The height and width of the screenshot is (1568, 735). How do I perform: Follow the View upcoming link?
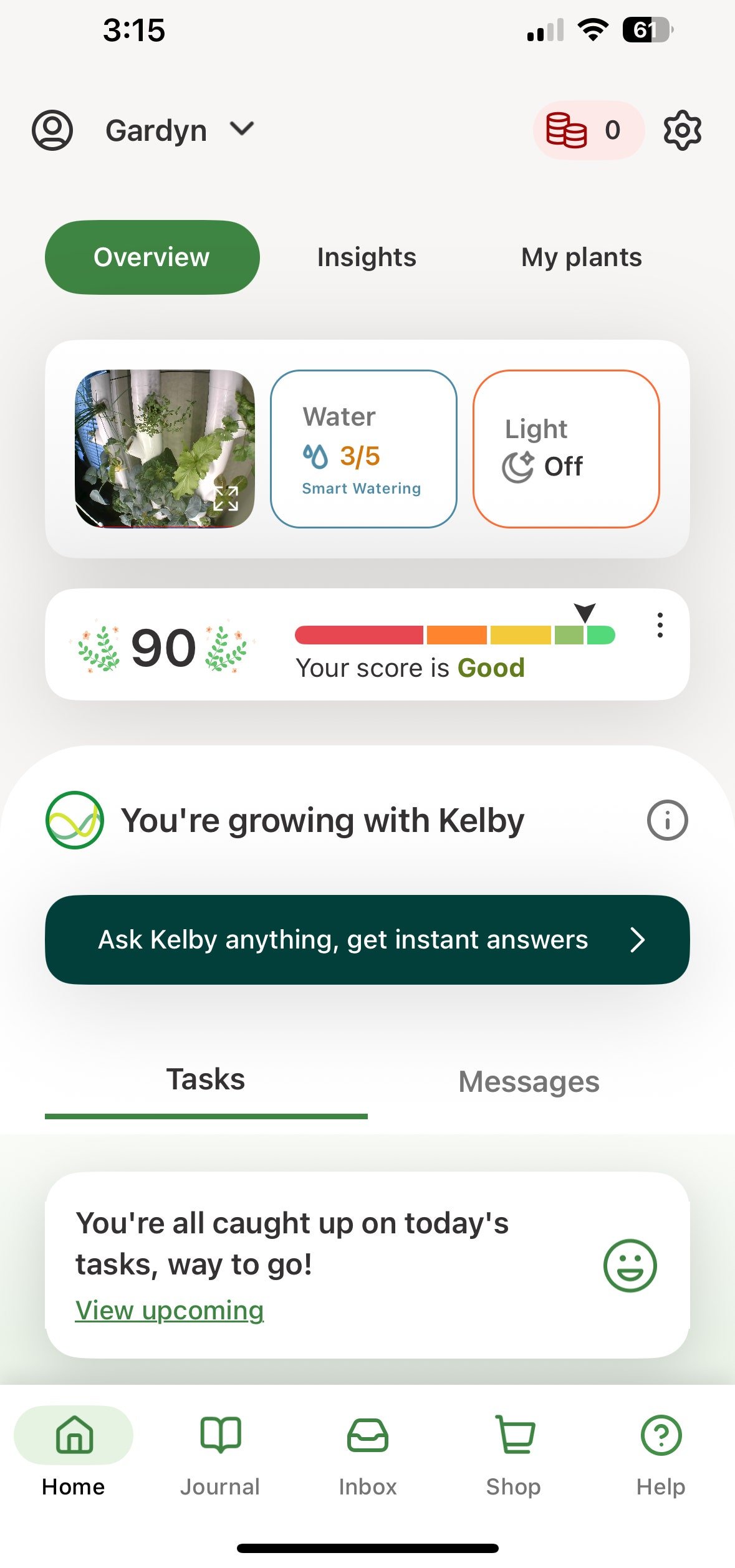170,1310
